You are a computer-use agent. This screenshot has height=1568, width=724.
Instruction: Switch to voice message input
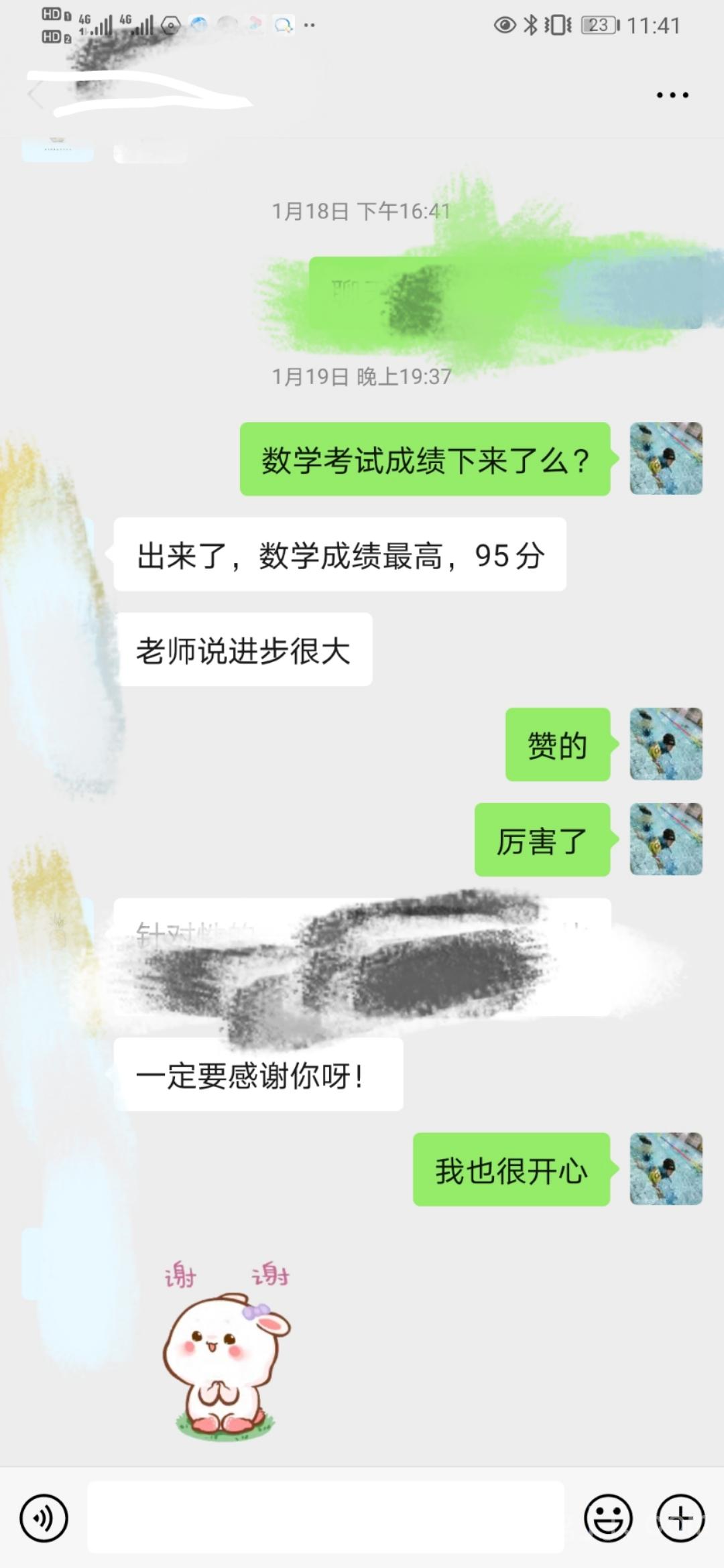coord(44,1518)
